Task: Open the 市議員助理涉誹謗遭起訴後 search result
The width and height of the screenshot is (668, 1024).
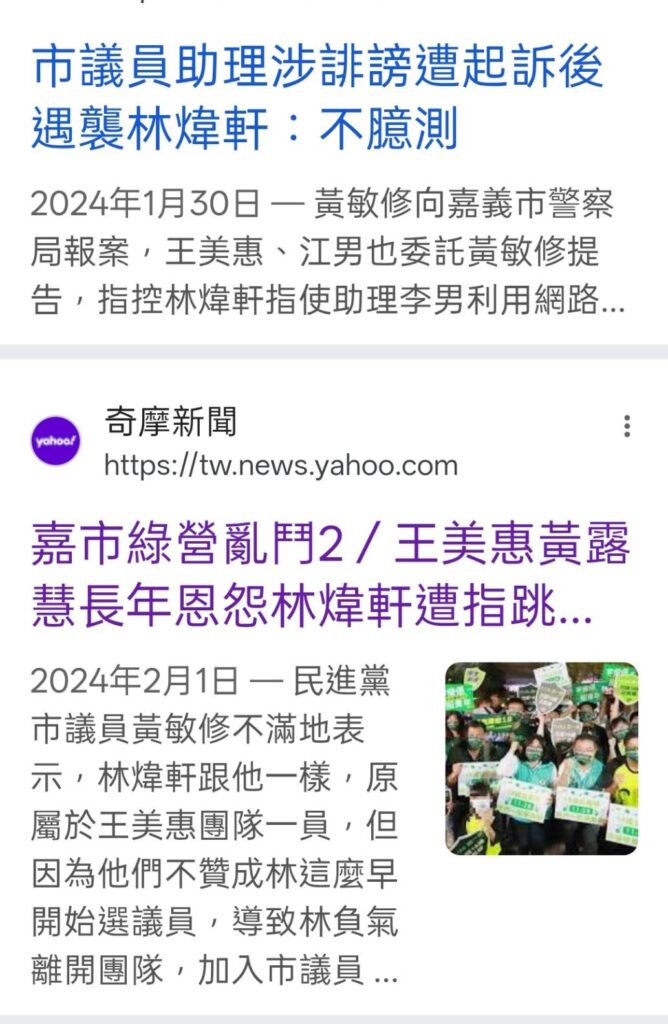Action: tap(317, 98)
